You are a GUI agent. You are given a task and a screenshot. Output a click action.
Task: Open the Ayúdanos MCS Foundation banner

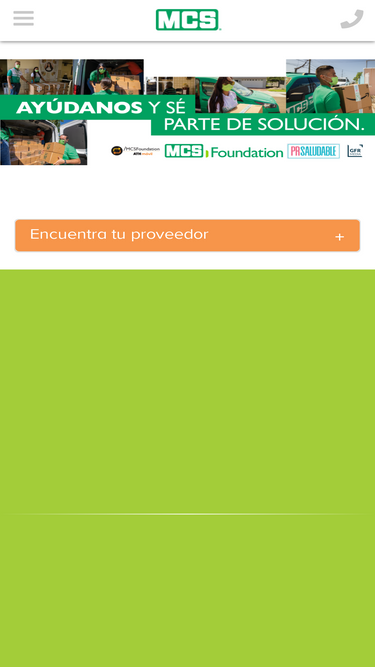188,112
